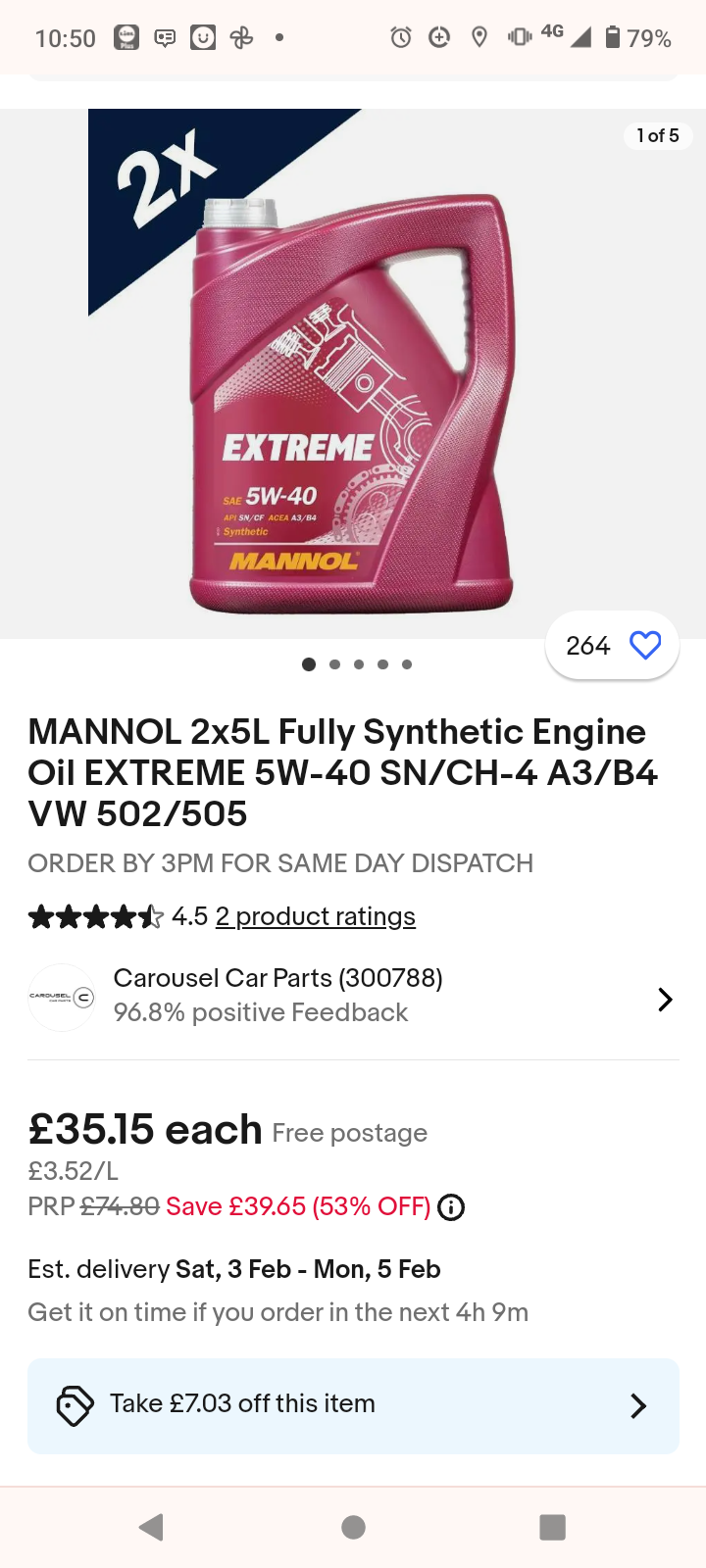
Task: Go back with system back button
Action: (151, 1527)
